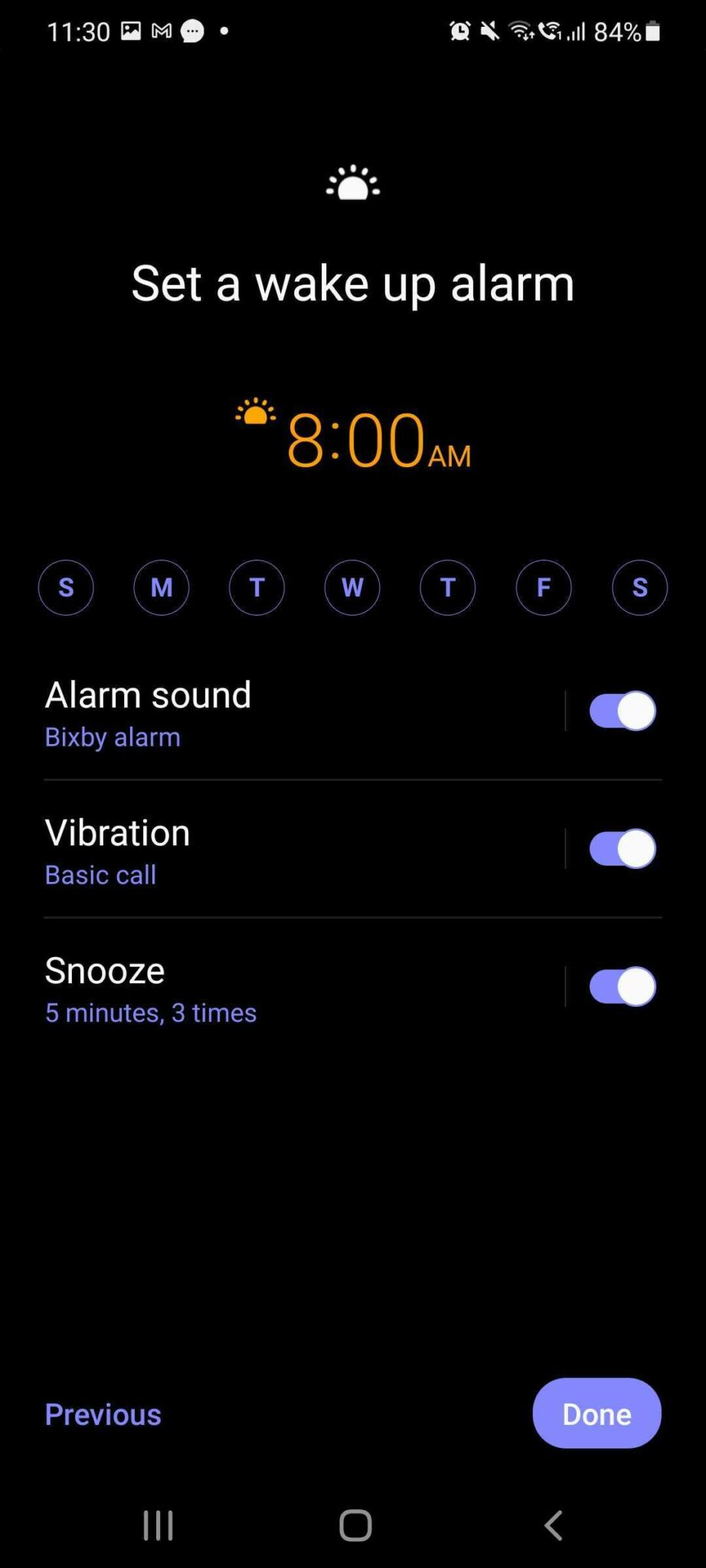Tap Done to save the alarm
706x1568 pixels.
pyautogui.click(x=597, y=1414)
